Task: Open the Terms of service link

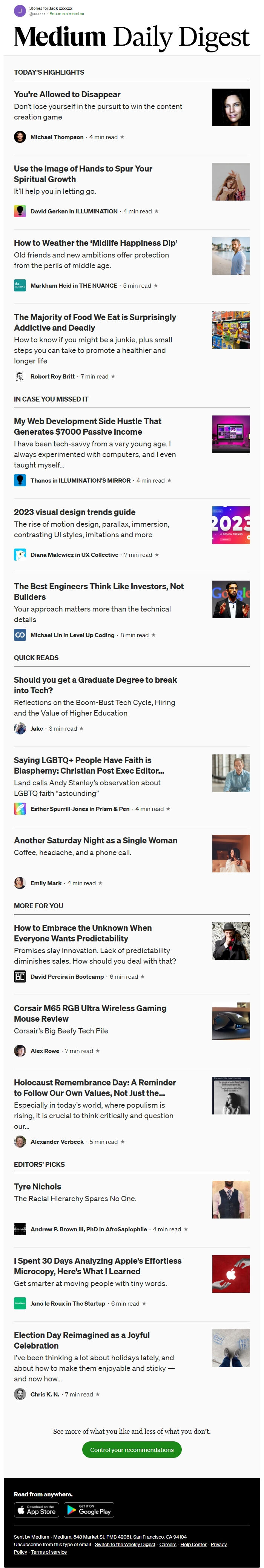Action: [49, 1551]
